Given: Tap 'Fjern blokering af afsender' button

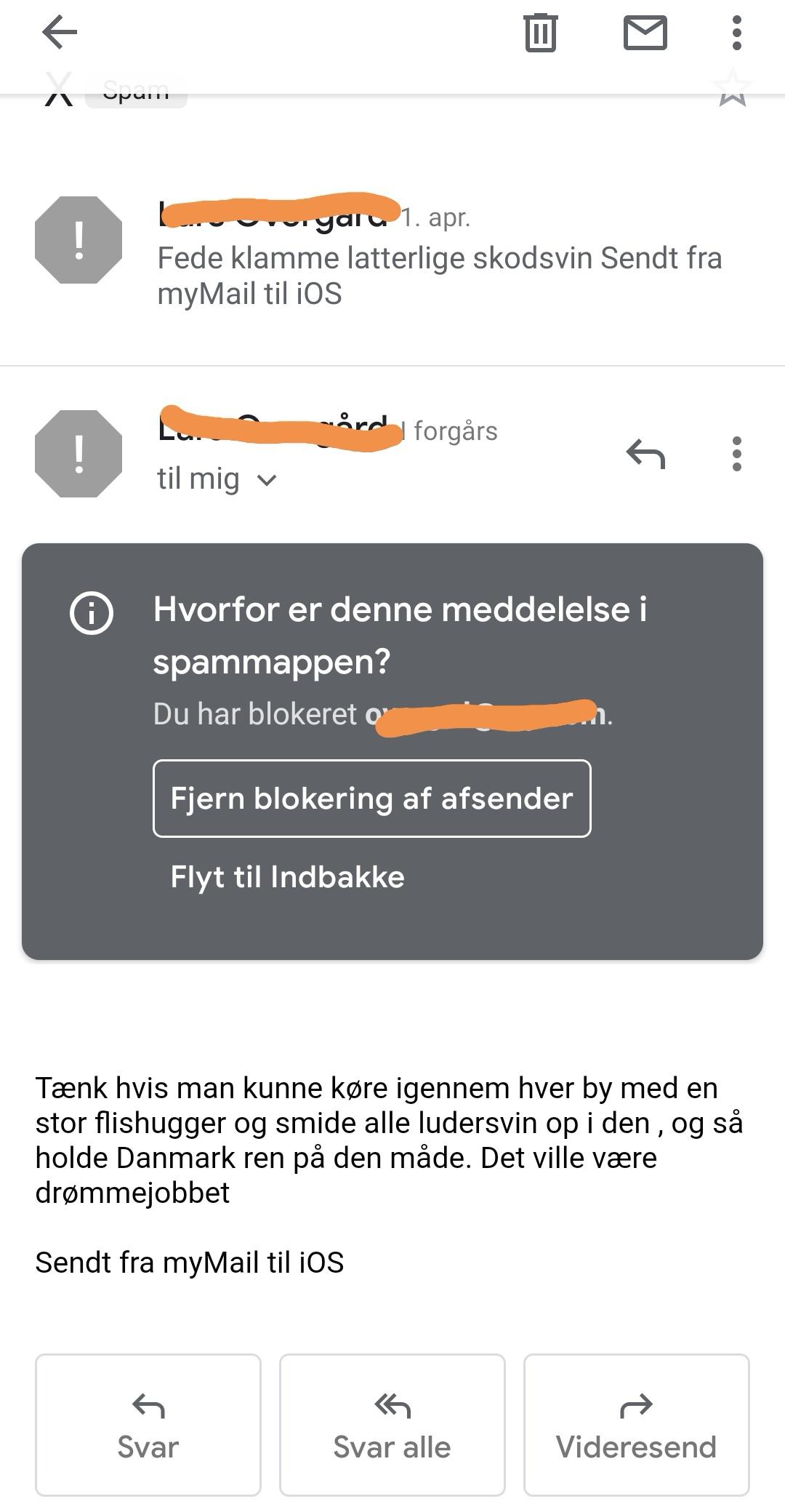Looking at the screenshot, I should pyautogui.click(x=372, y=799).
